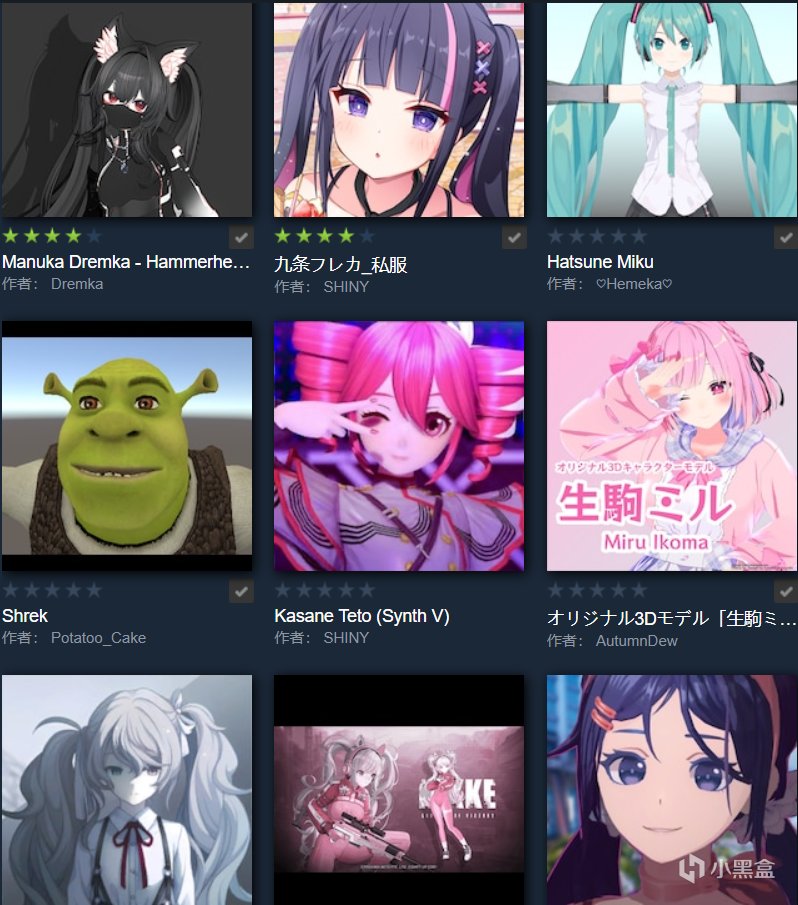Open the 生駒ミル Miru Ikoma thumbnail

[671, 445]
